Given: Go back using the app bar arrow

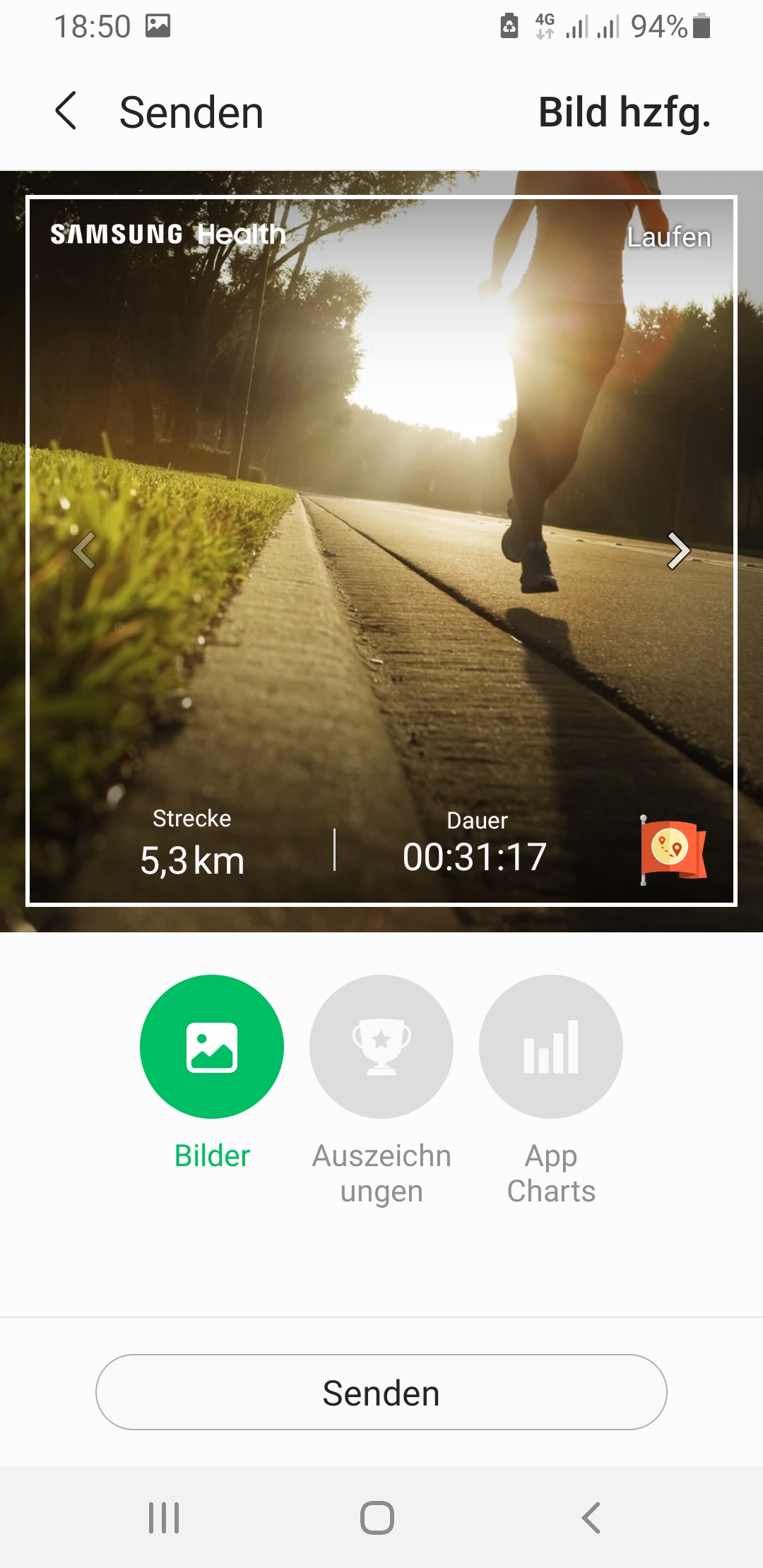Looking at the screenshot, I should tap(66, 112).
